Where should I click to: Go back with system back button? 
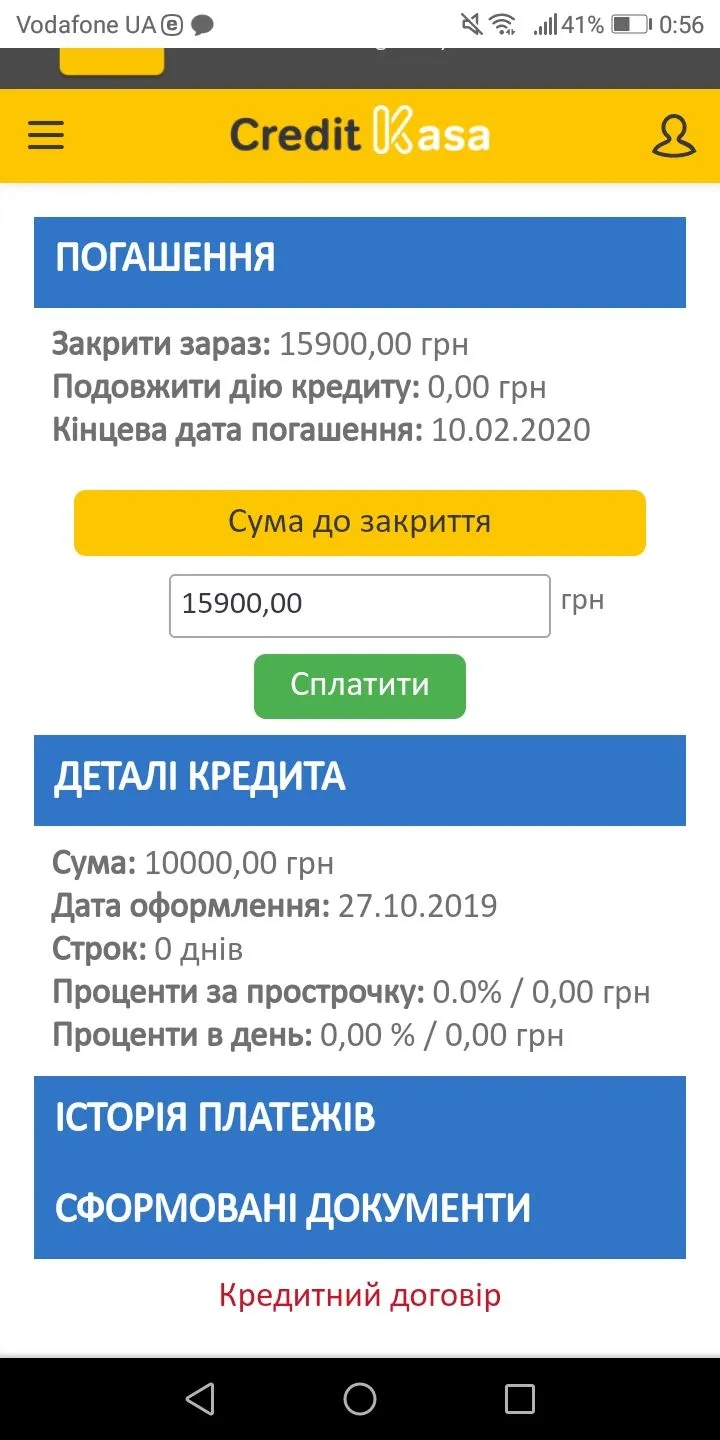point(200,1398)
